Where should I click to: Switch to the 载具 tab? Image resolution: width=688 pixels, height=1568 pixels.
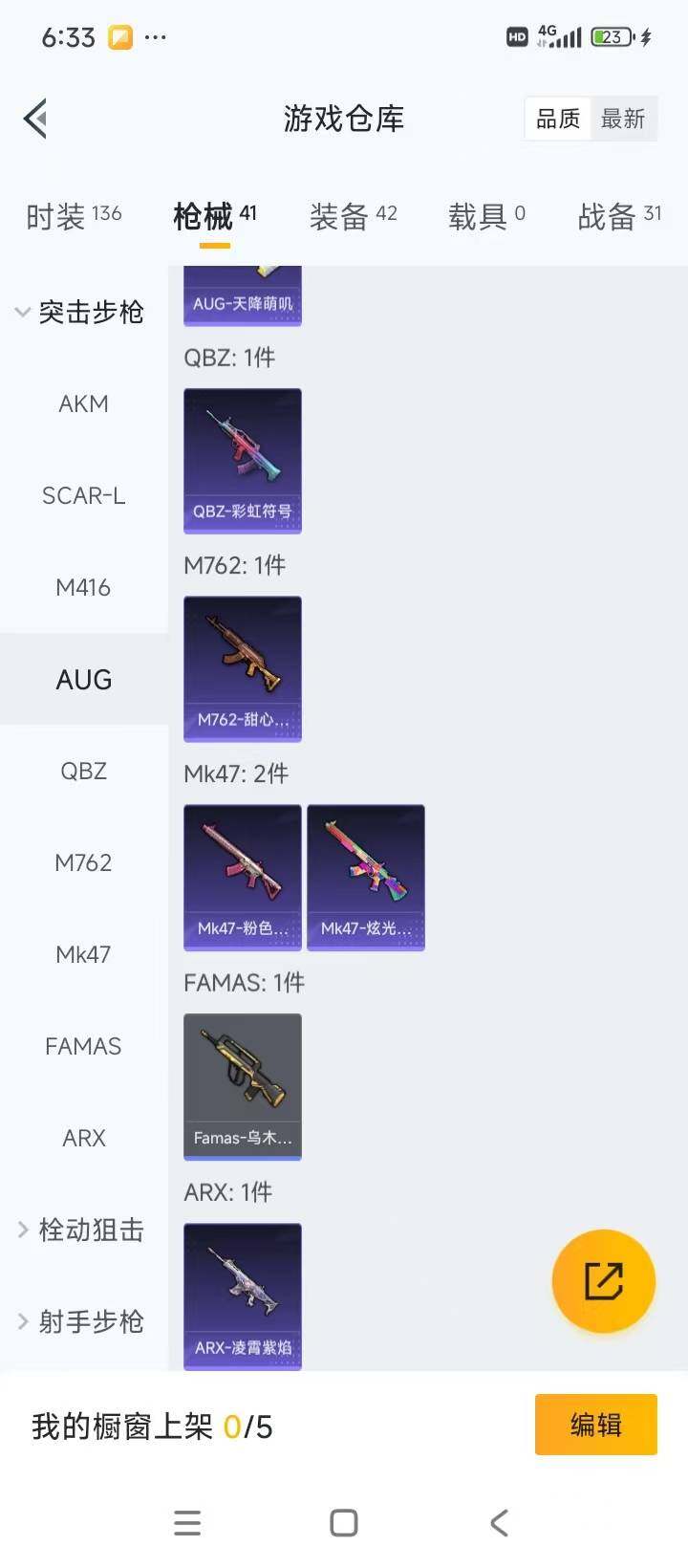pos(486,216)
